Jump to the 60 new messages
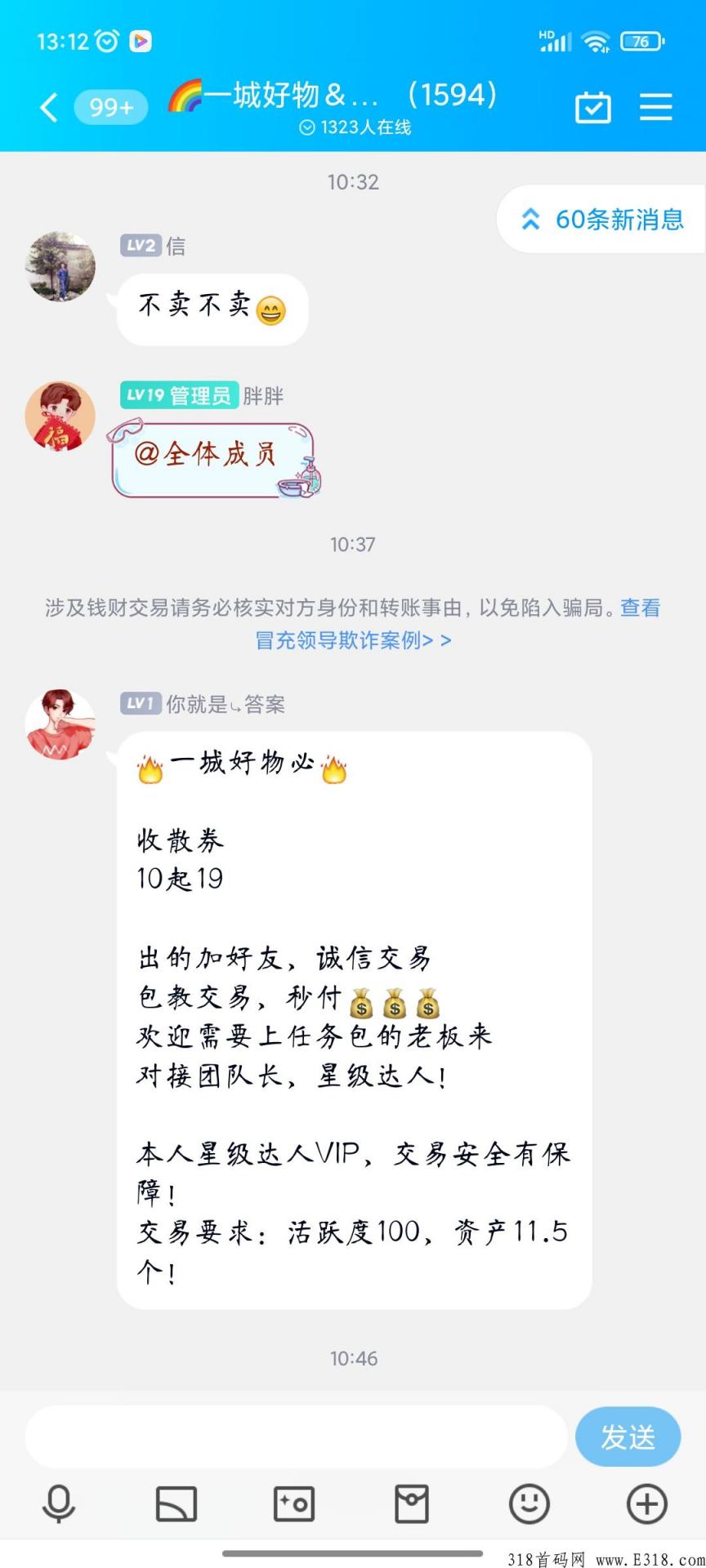 603,219
